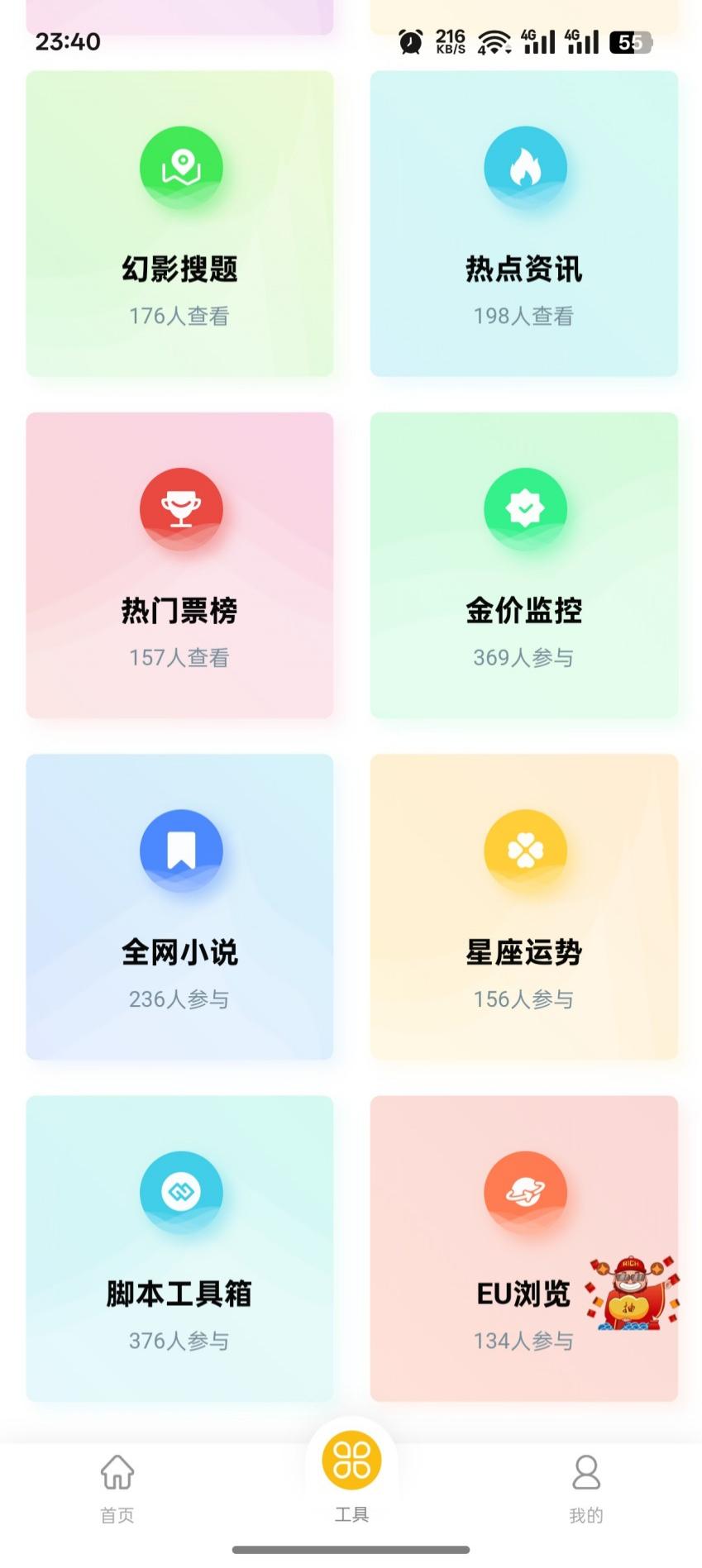
Task: Select the trophy icon in 热门票榜
Action: point(180,509)
